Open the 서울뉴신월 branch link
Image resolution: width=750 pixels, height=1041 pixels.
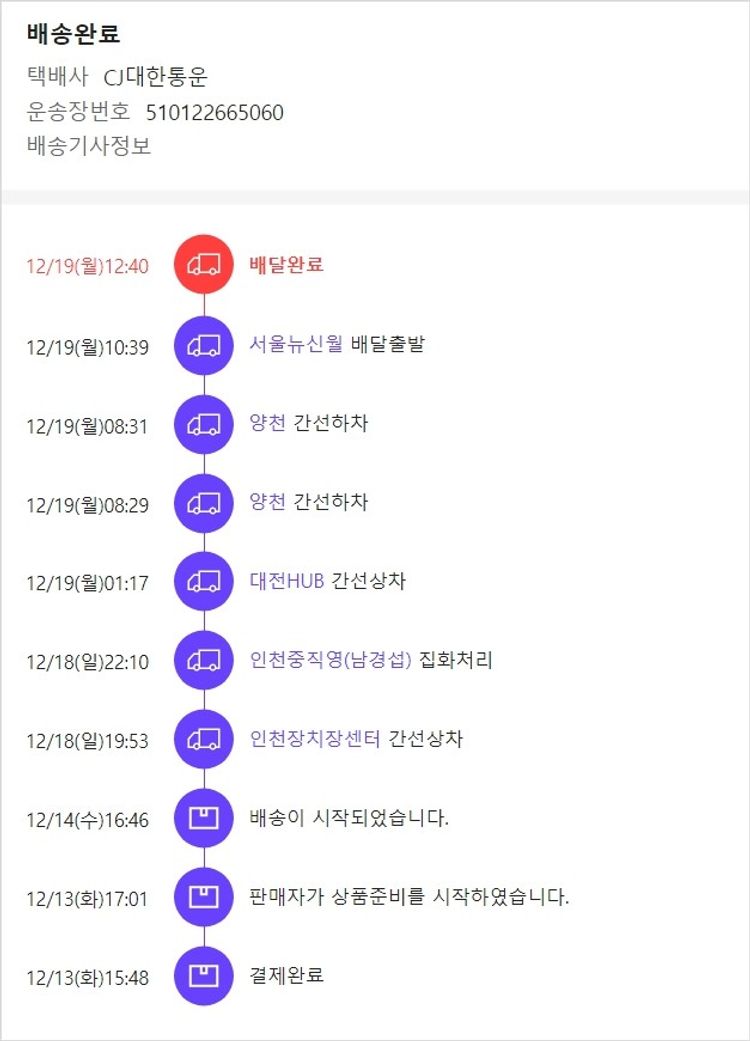[296, 344]
